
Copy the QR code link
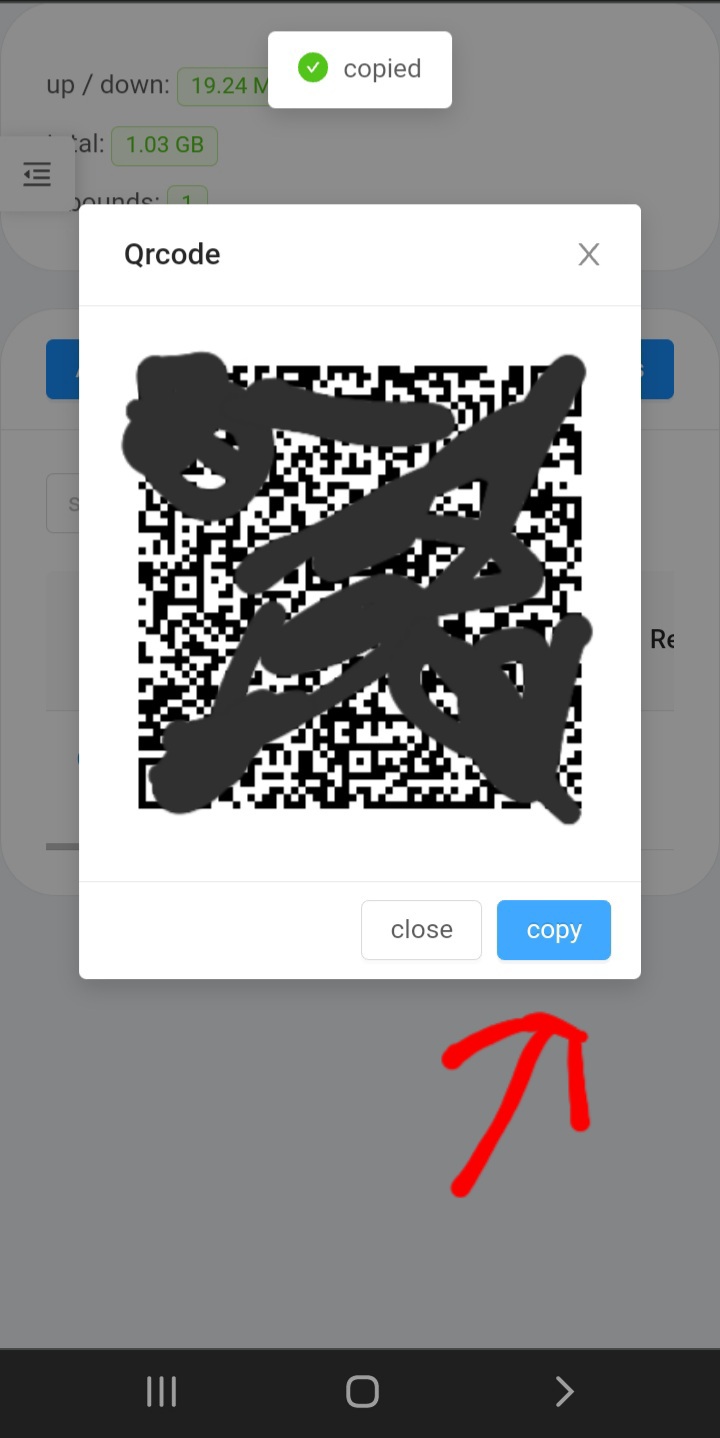[x=554, y=930]
